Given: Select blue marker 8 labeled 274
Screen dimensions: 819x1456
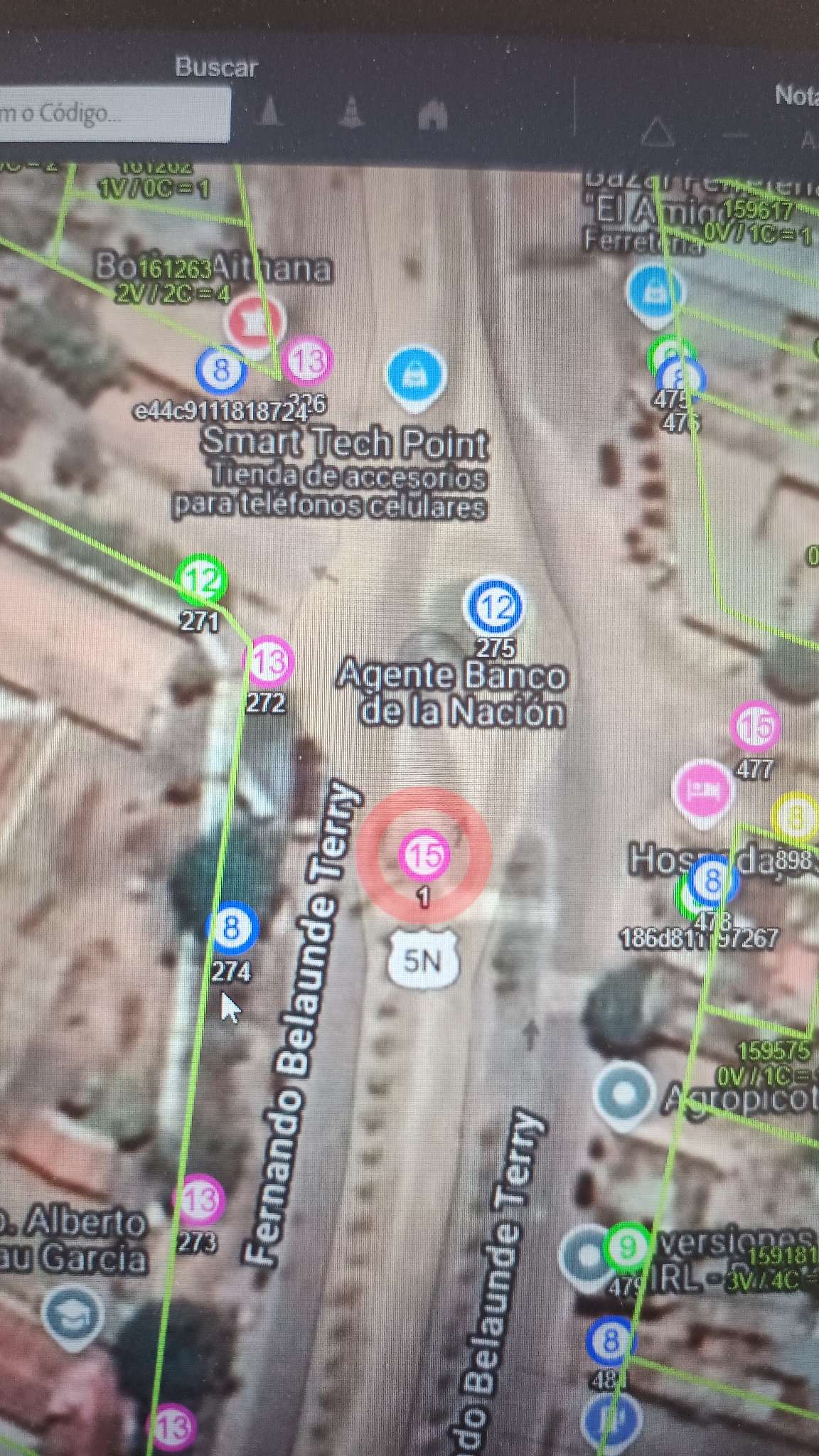Looking at the screenshot, I should coord(232,928).
